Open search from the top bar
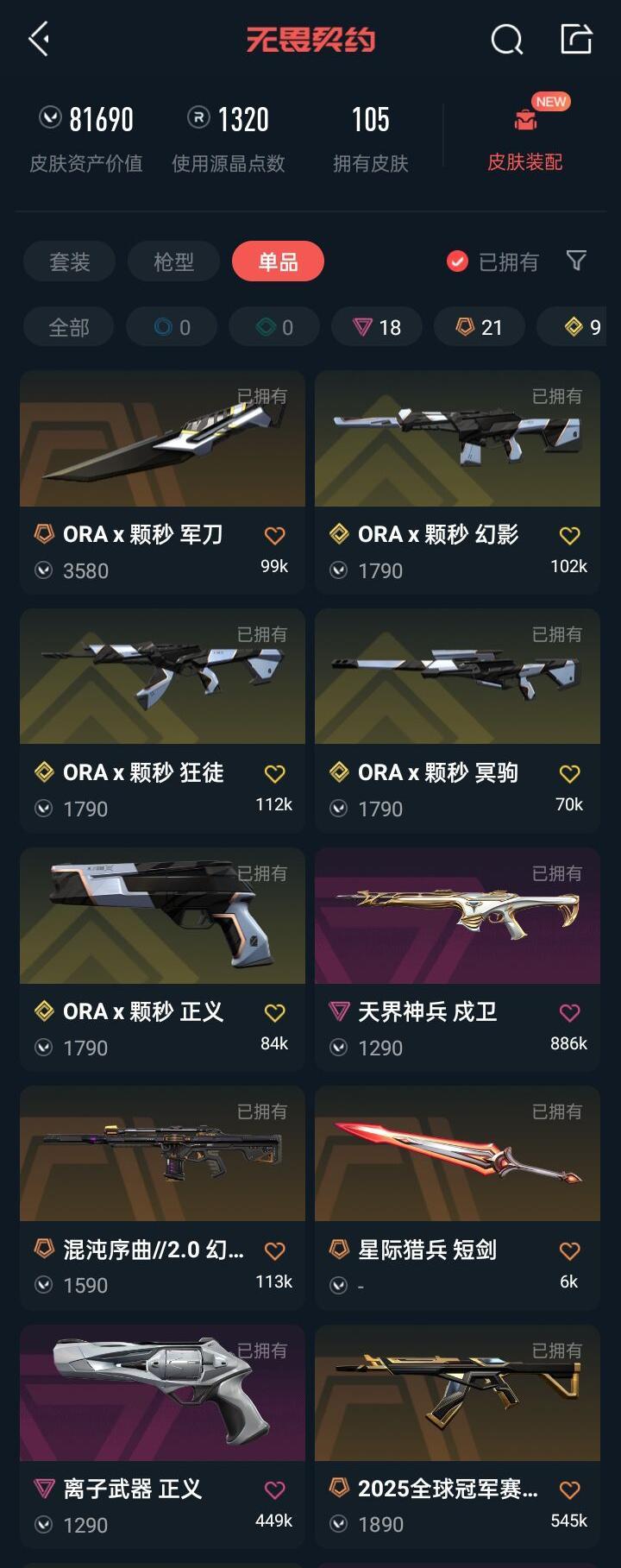 [507, 39]
